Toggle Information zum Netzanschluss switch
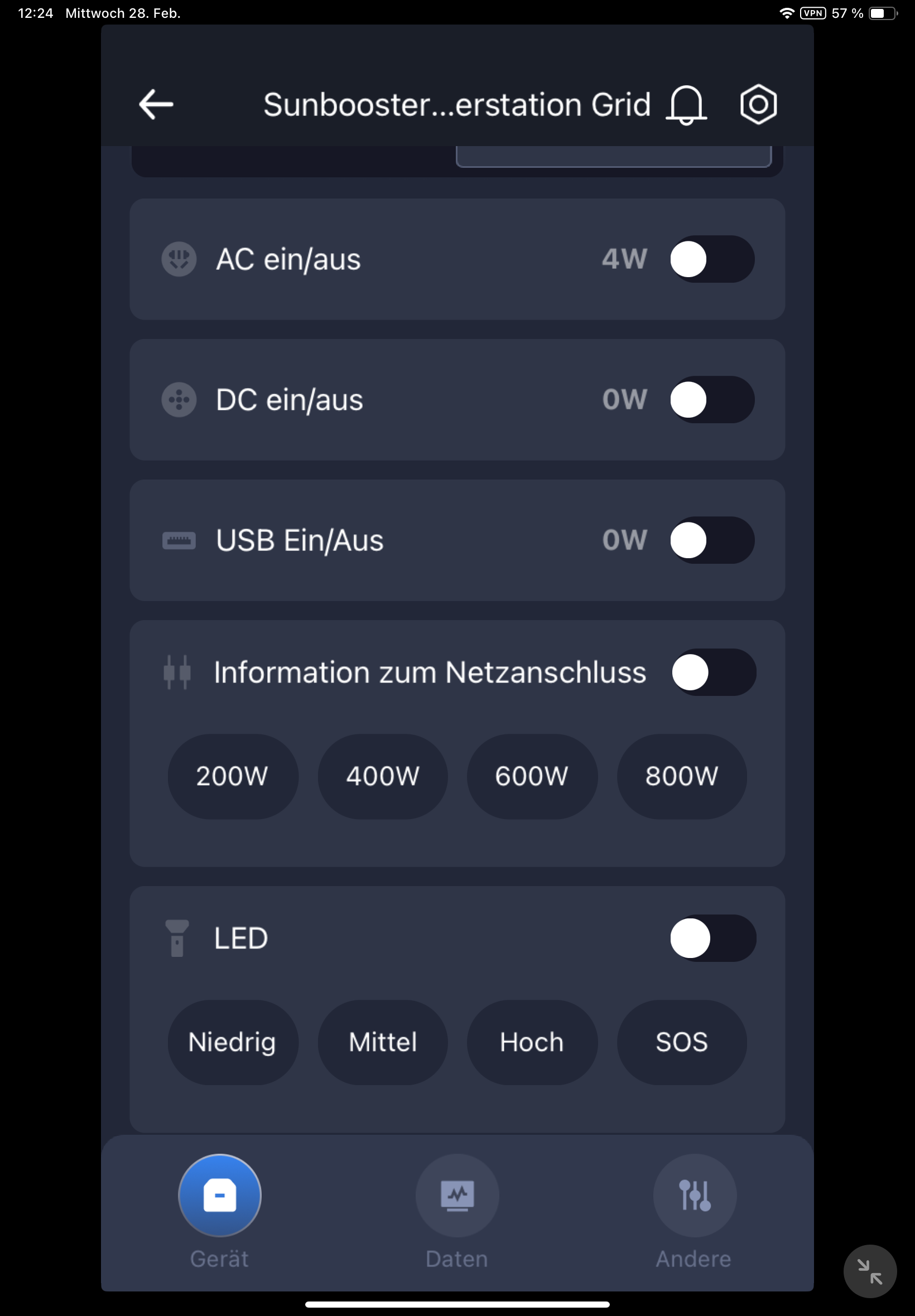This screenshot has width=915, height=1316. tap(713, 672)
